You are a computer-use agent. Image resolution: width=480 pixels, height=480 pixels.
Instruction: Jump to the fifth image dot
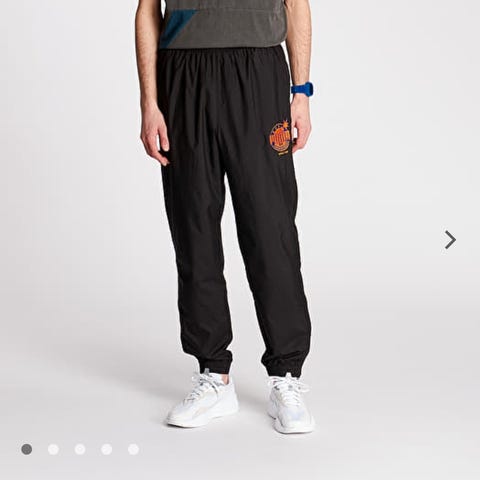[133, 449]
